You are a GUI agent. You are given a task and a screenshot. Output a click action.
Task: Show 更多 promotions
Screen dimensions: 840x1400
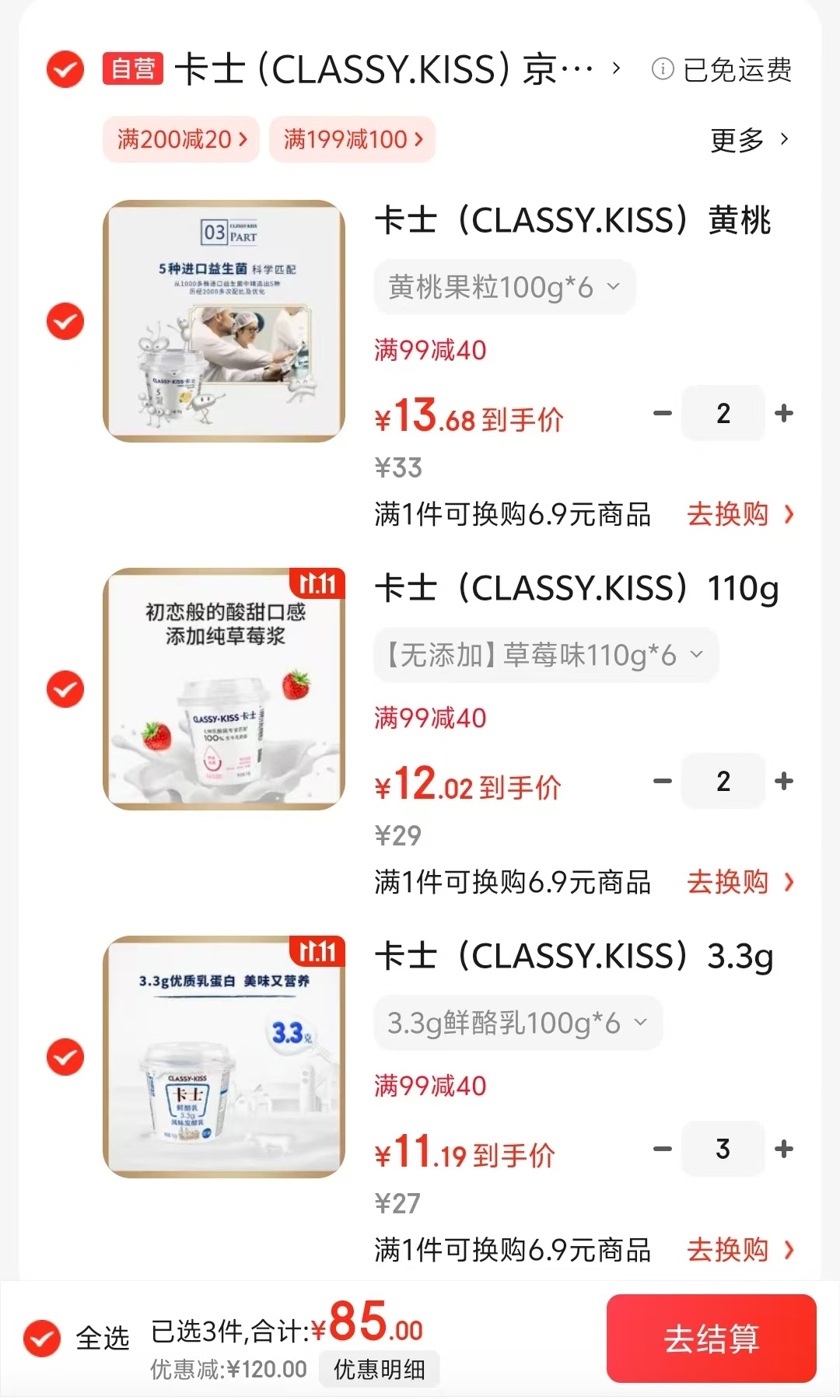(749, 140)
